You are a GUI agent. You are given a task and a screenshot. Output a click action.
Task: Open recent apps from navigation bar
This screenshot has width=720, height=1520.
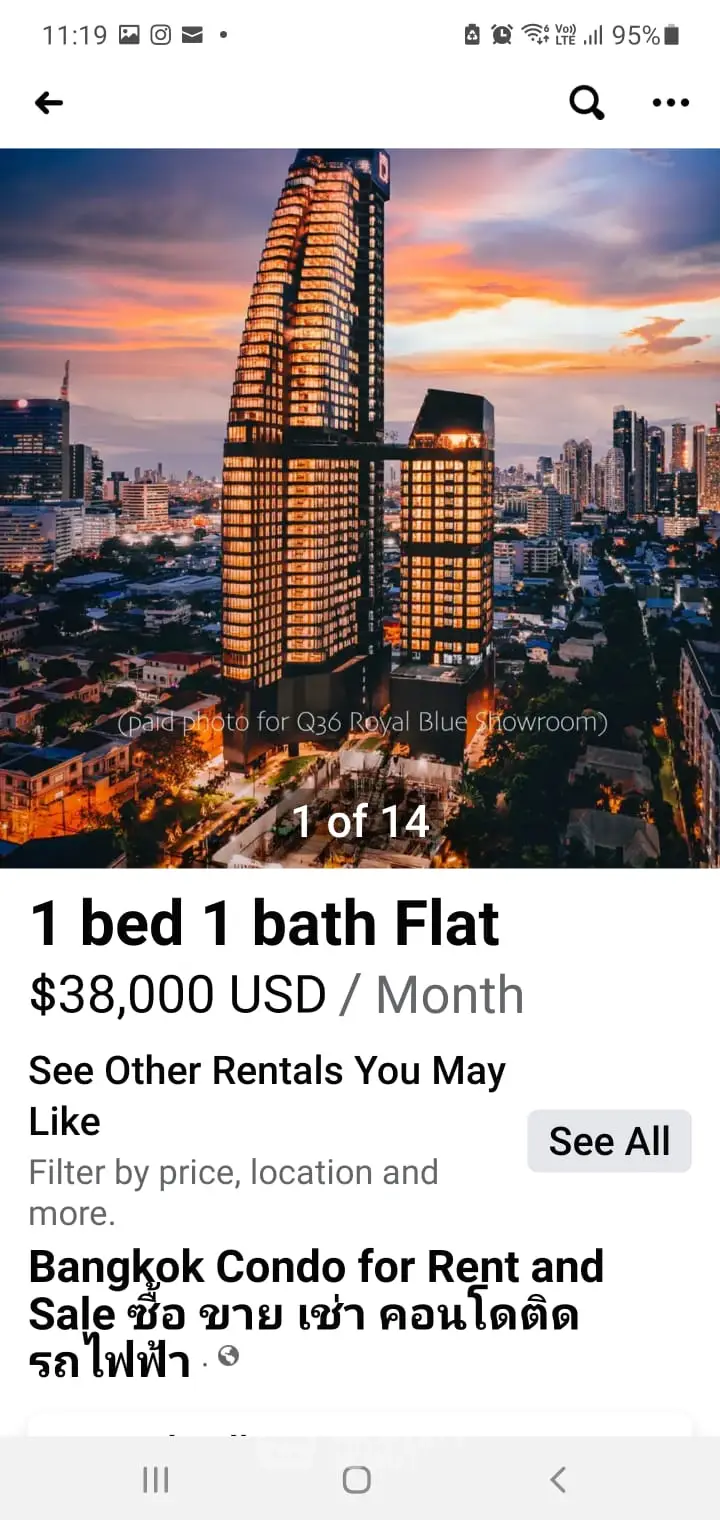[x=156, y=1479]
